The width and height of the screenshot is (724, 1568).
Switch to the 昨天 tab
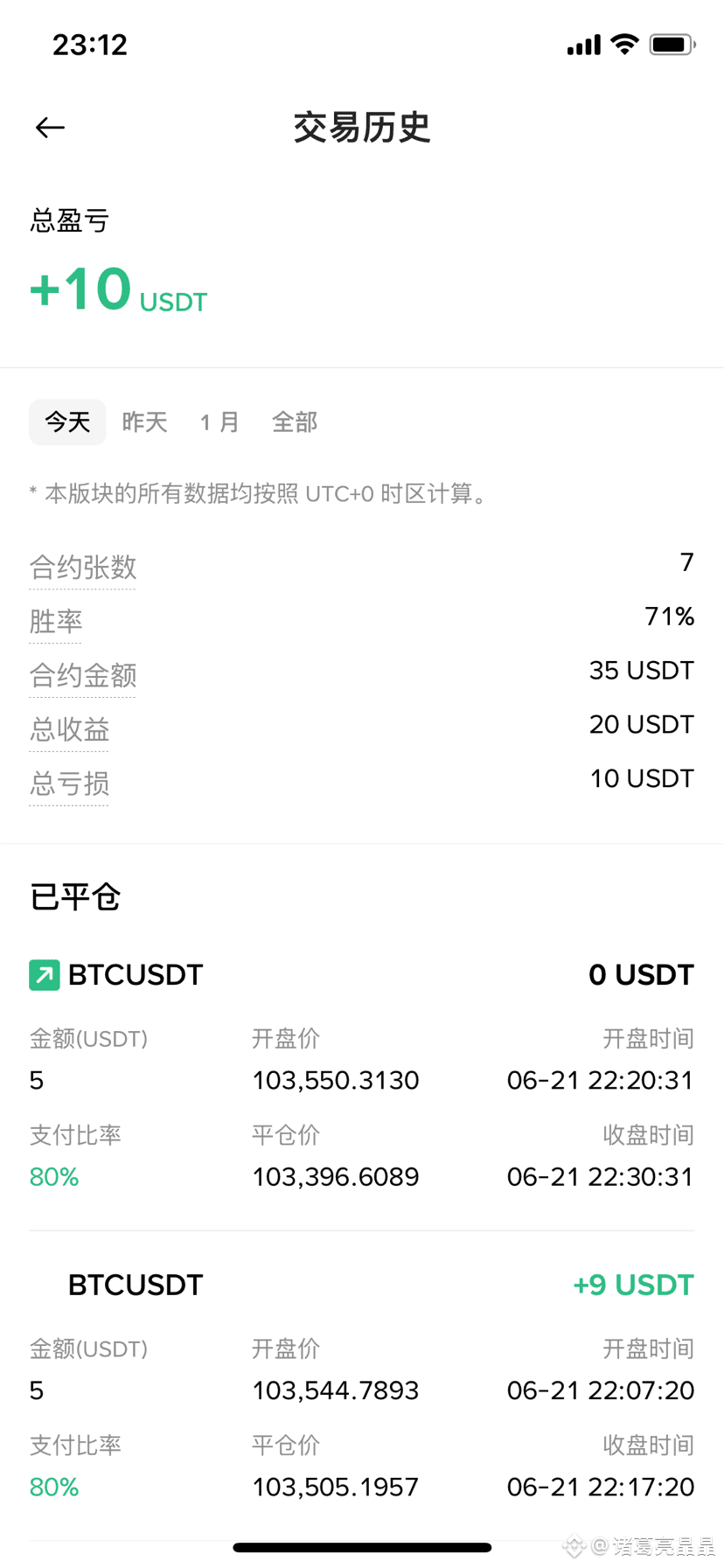tap(144, 422)
